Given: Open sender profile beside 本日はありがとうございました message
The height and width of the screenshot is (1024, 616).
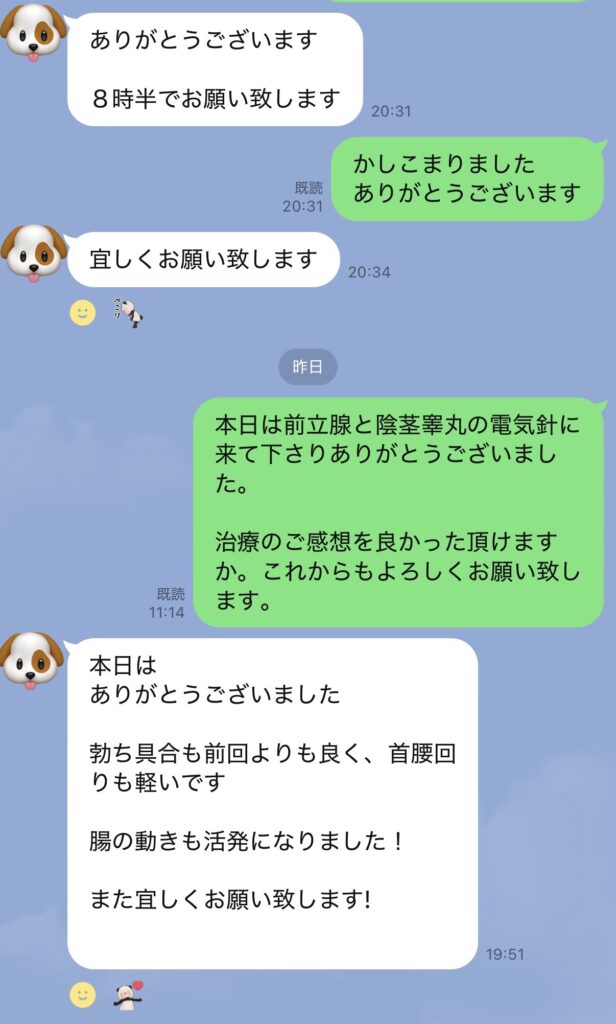Looking at the screenshot, I should pos(34,658).
